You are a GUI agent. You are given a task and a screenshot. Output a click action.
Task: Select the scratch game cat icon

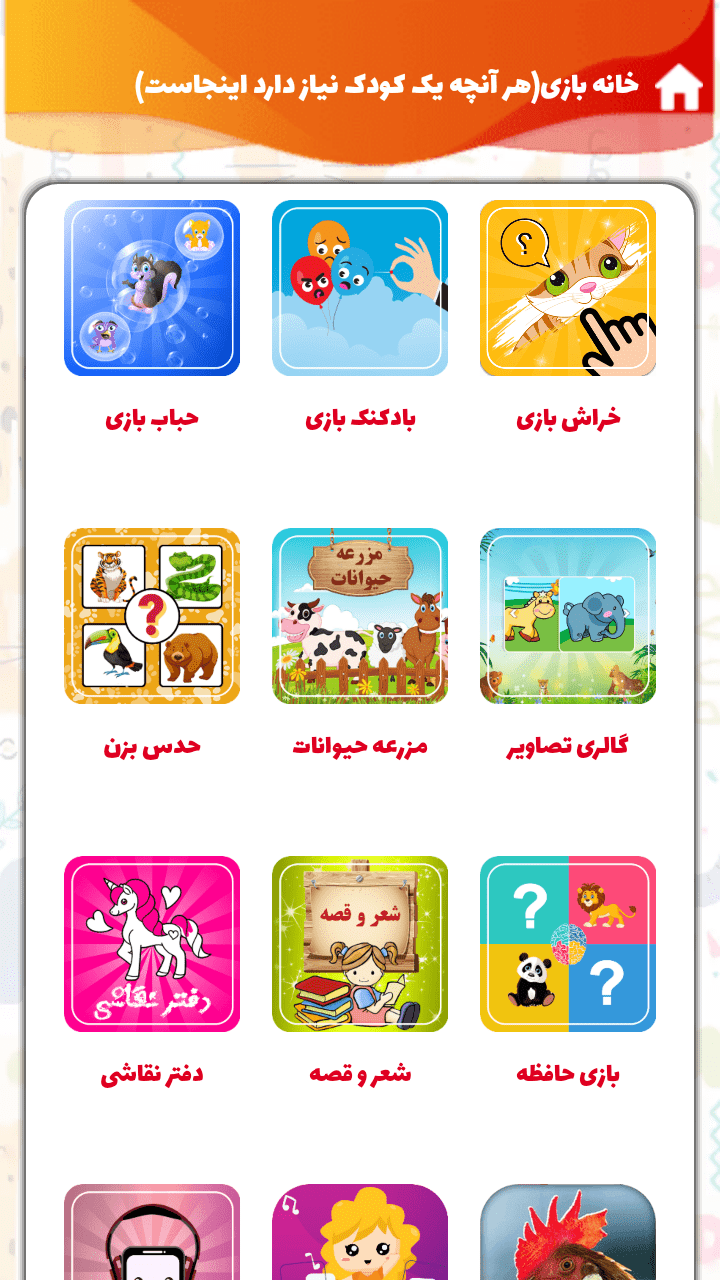(568, 287)
